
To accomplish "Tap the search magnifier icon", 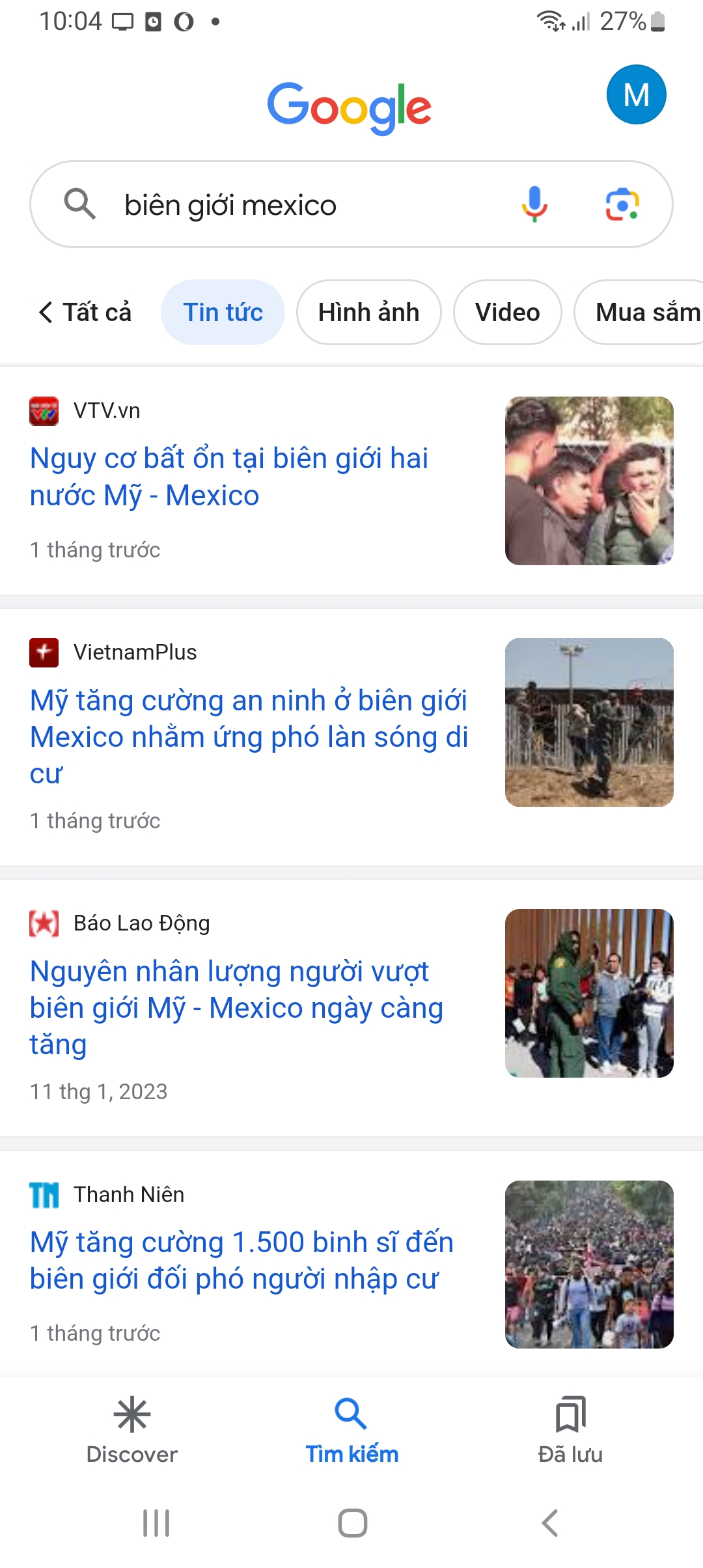I will click(x=81, y=204).
